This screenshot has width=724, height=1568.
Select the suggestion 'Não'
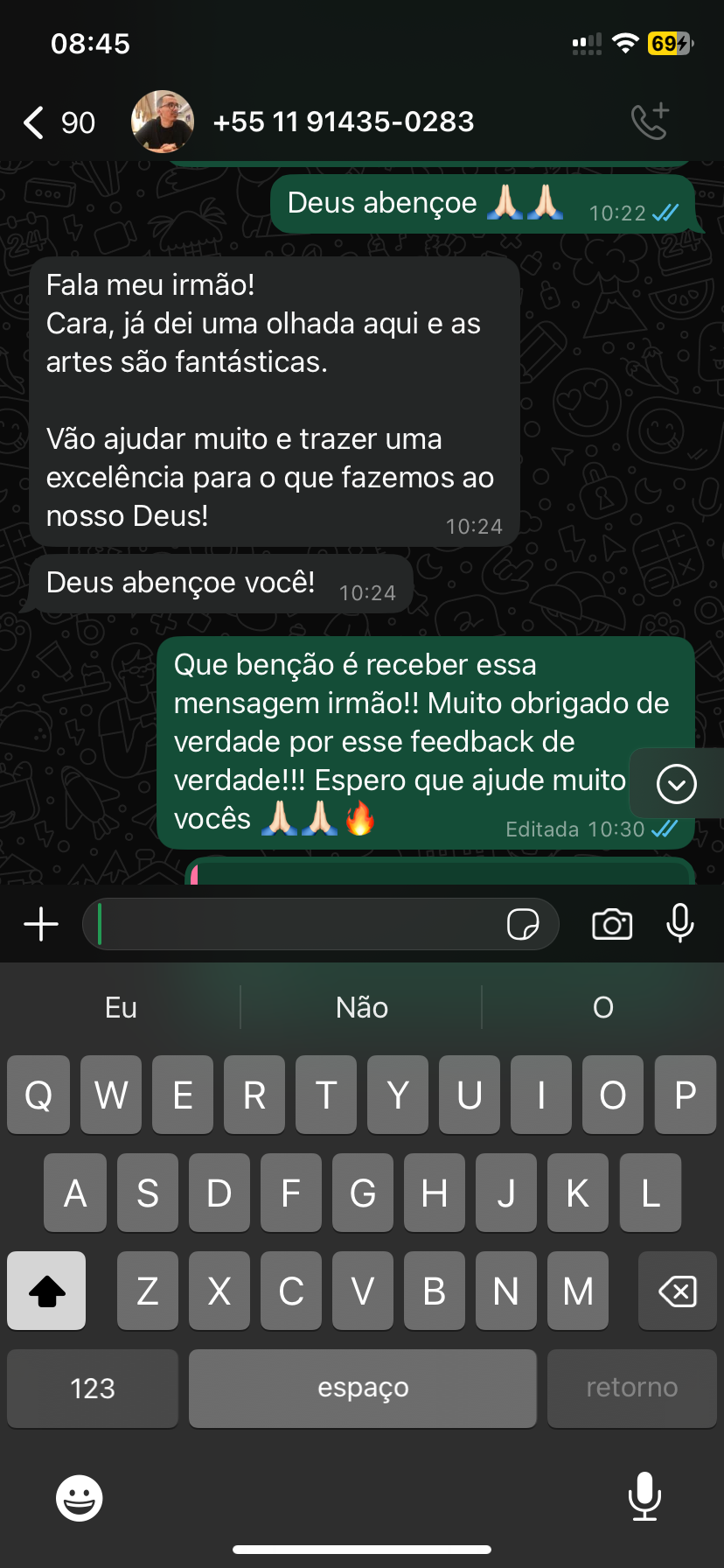click(361, 1007)
